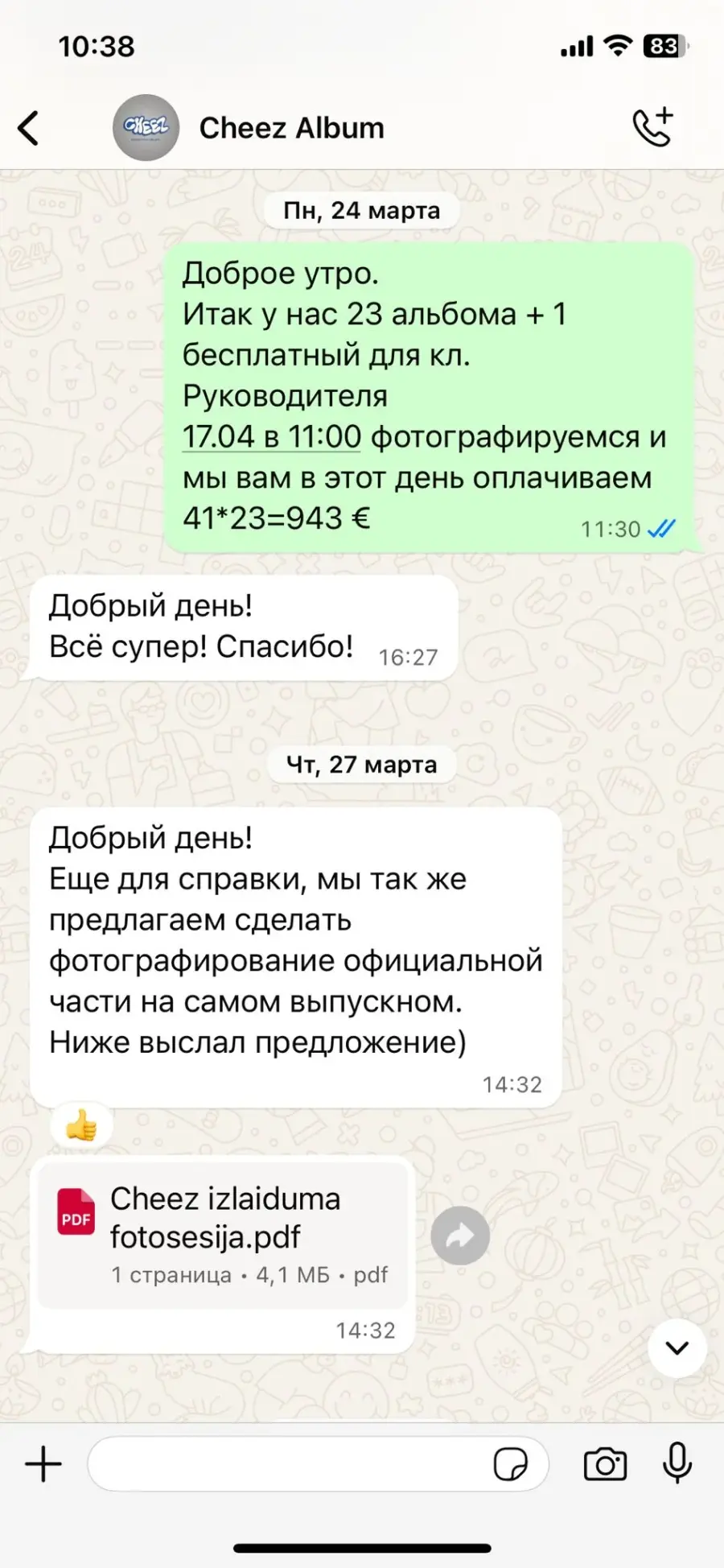
Task: Start a call with Cheez Album
Action: click(652, 127)
